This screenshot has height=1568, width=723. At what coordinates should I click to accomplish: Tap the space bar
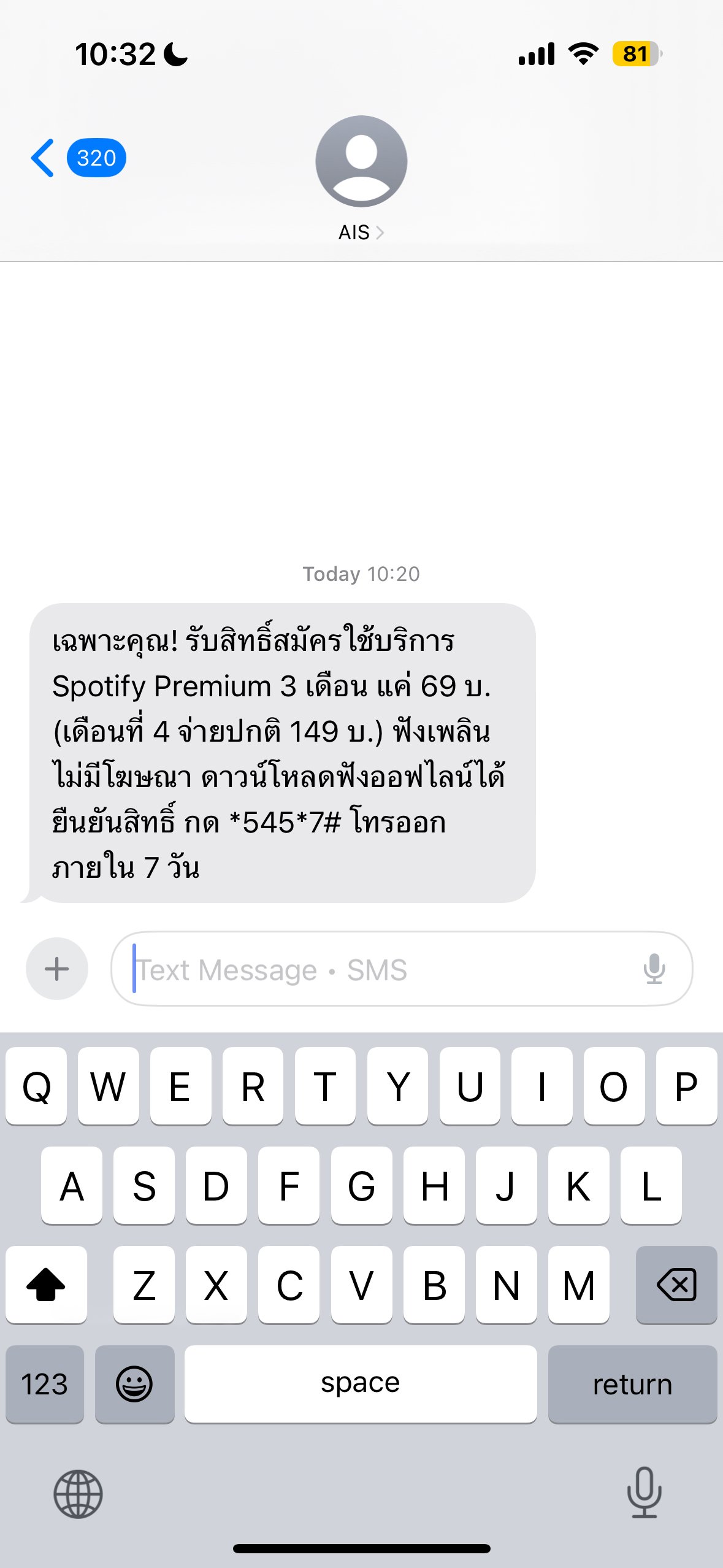tap(361, 1384)
